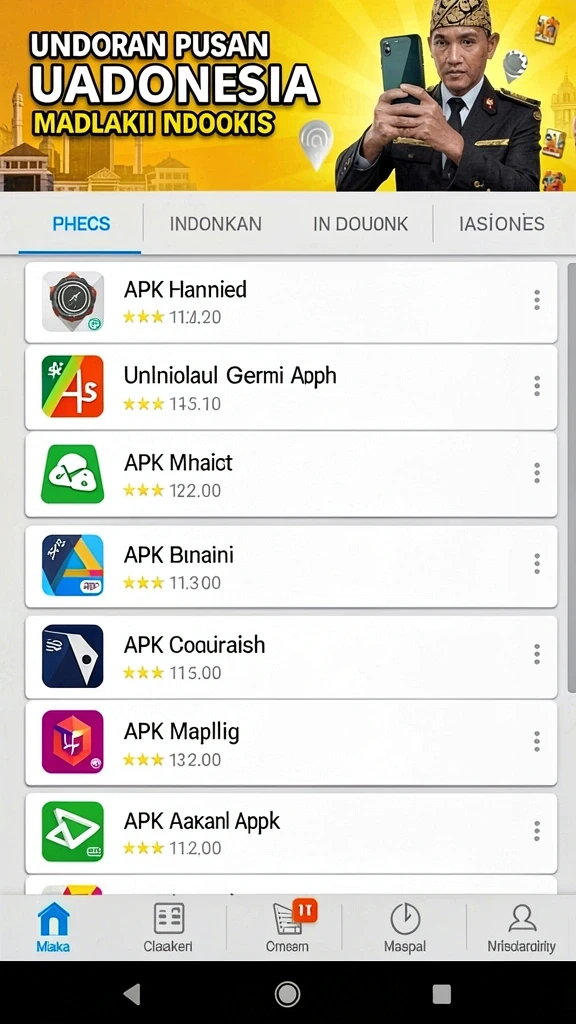Switch to the INDONKAN tab
This screenshot has height=1024, width=576.
point(216,224)
